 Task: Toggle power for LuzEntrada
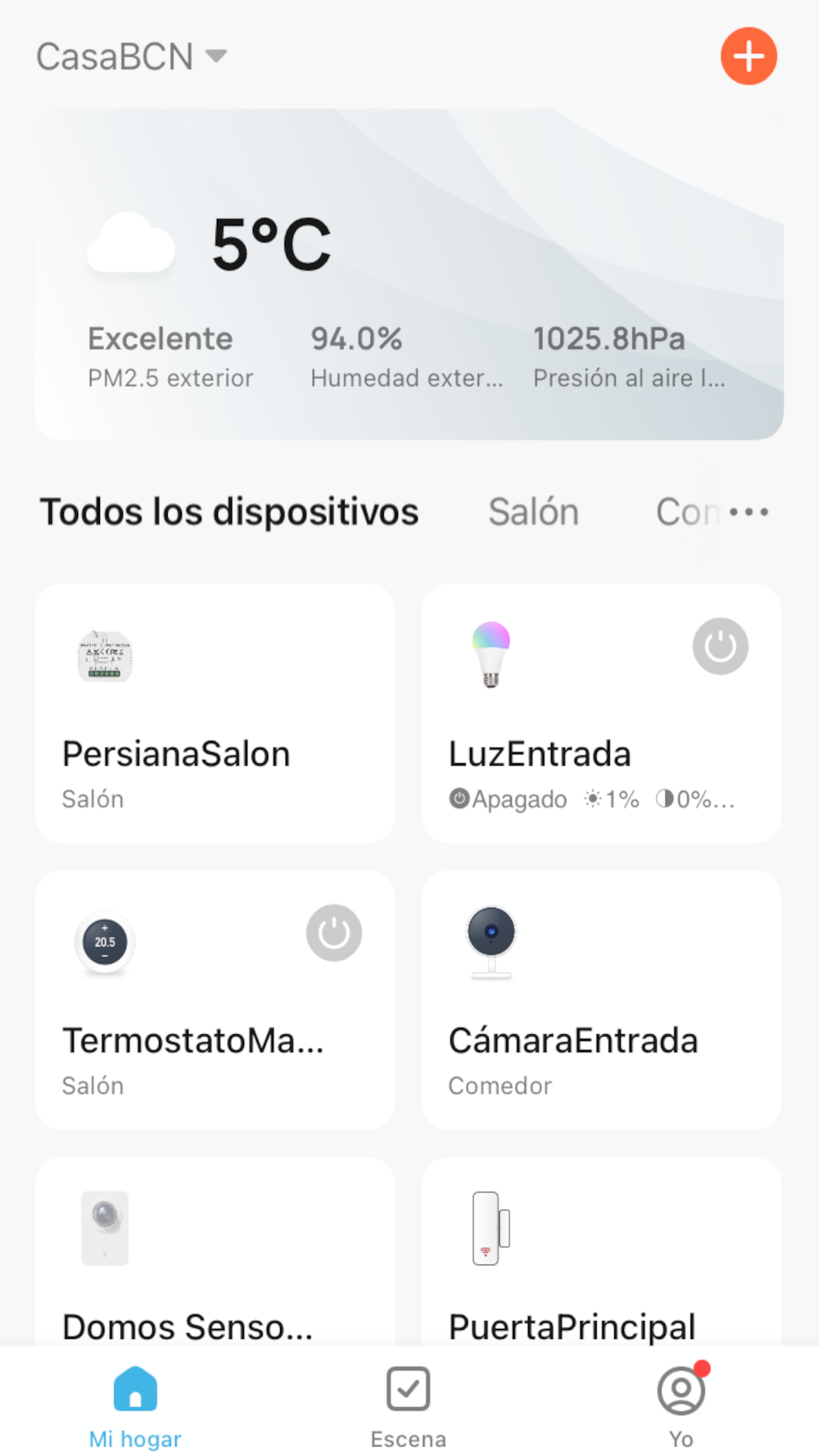[720, 646]
